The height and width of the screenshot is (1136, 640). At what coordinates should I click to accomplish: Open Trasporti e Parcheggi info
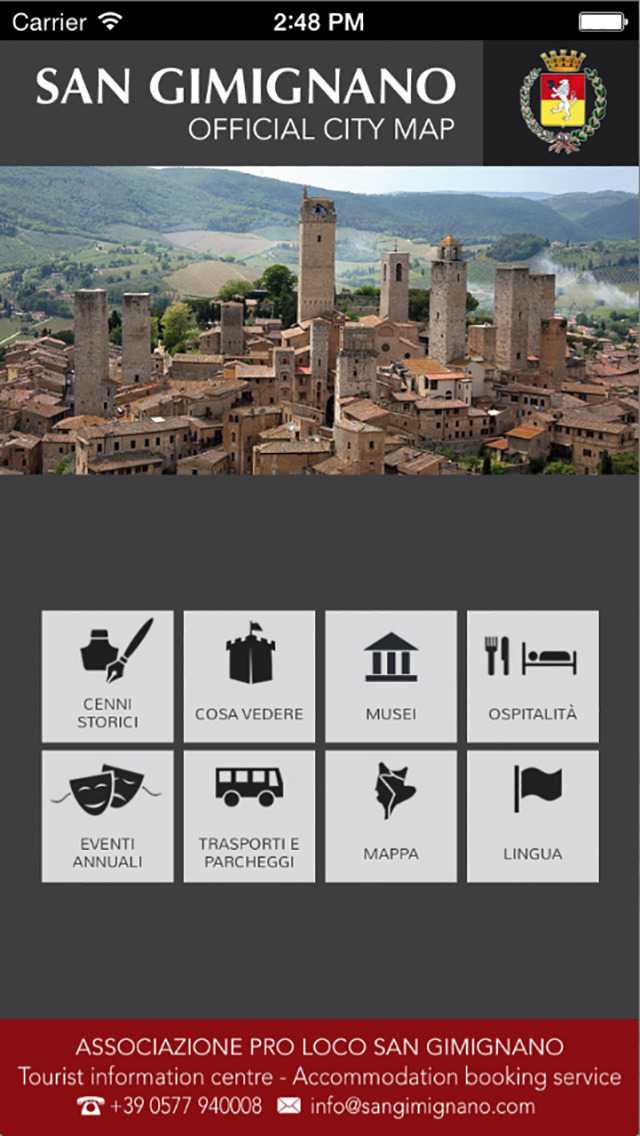pyautogui.click(x=249, y=816)
